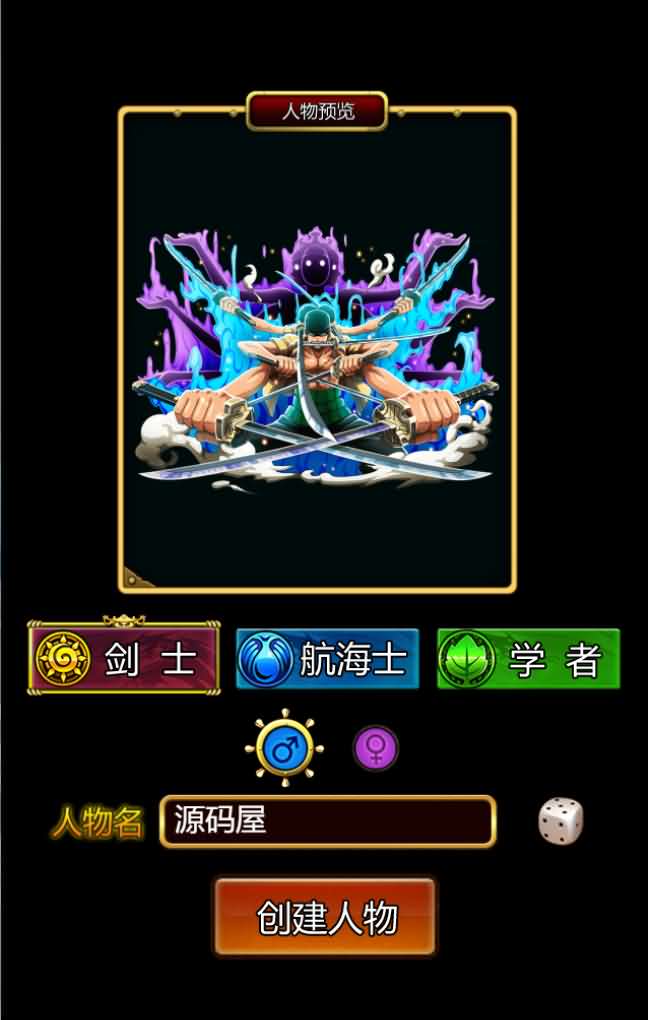648x1020 pixels.
Task: Pick the 学者 scholar class
Action: point(528,659)
